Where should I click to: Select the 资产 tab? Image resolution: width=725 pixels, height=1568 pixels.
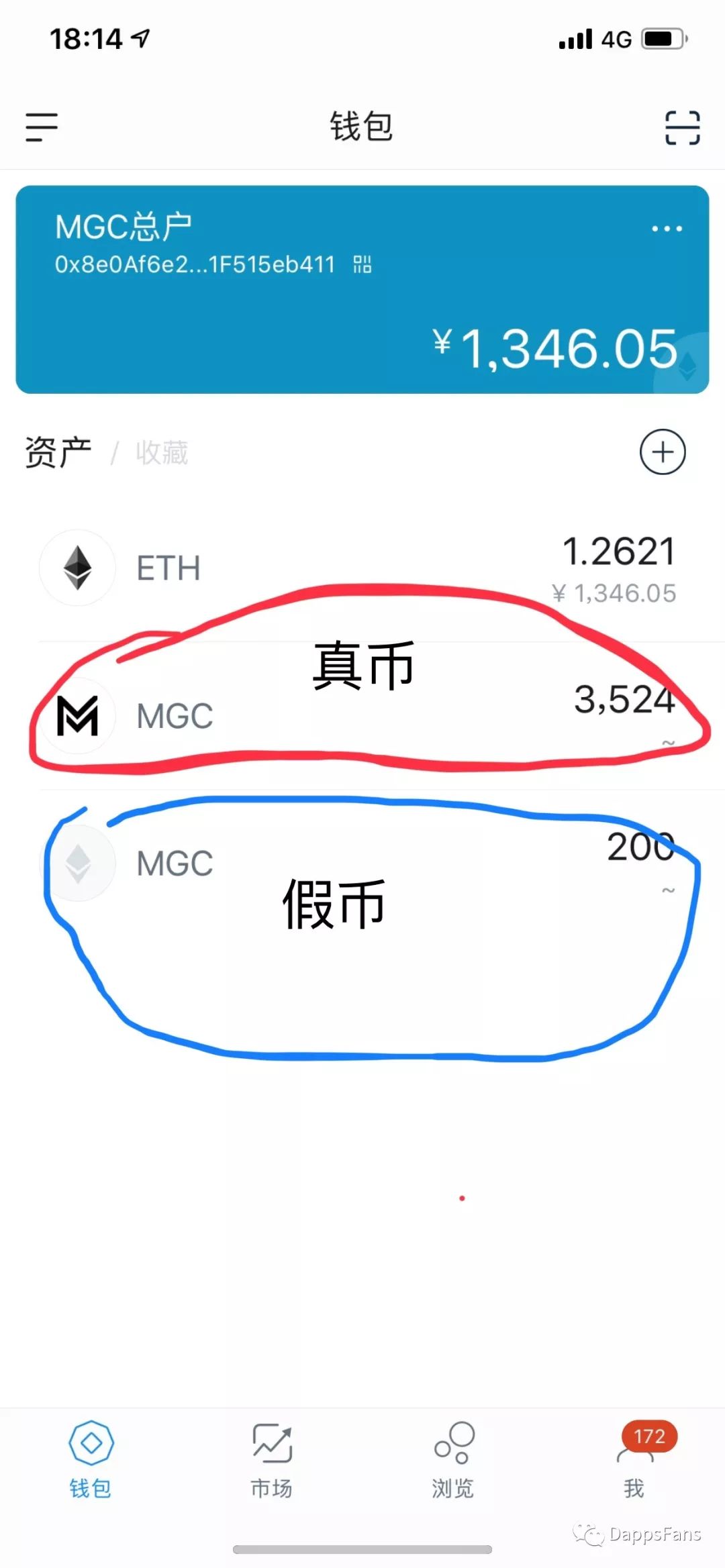click(59, 451)
